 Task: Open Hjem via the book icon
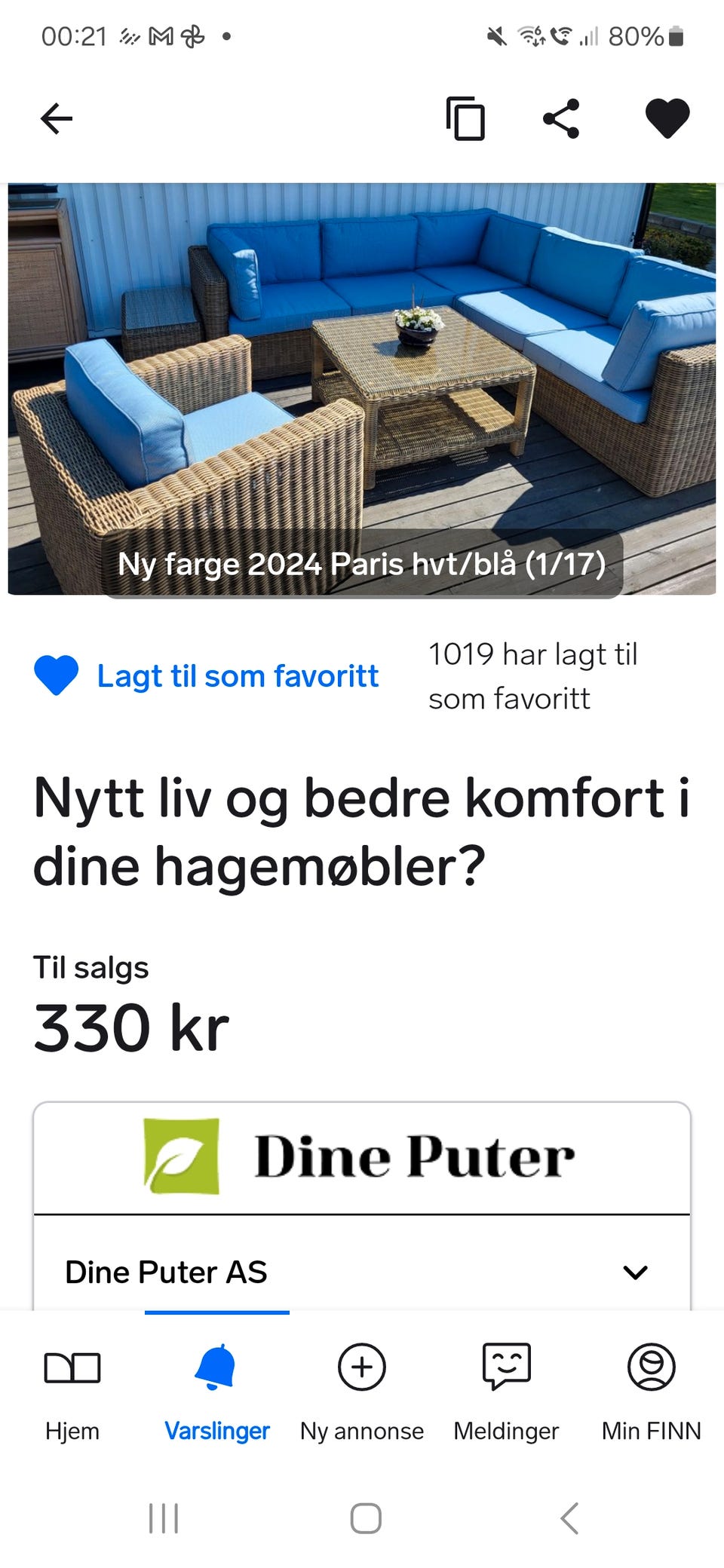(x=72, y=1367)
